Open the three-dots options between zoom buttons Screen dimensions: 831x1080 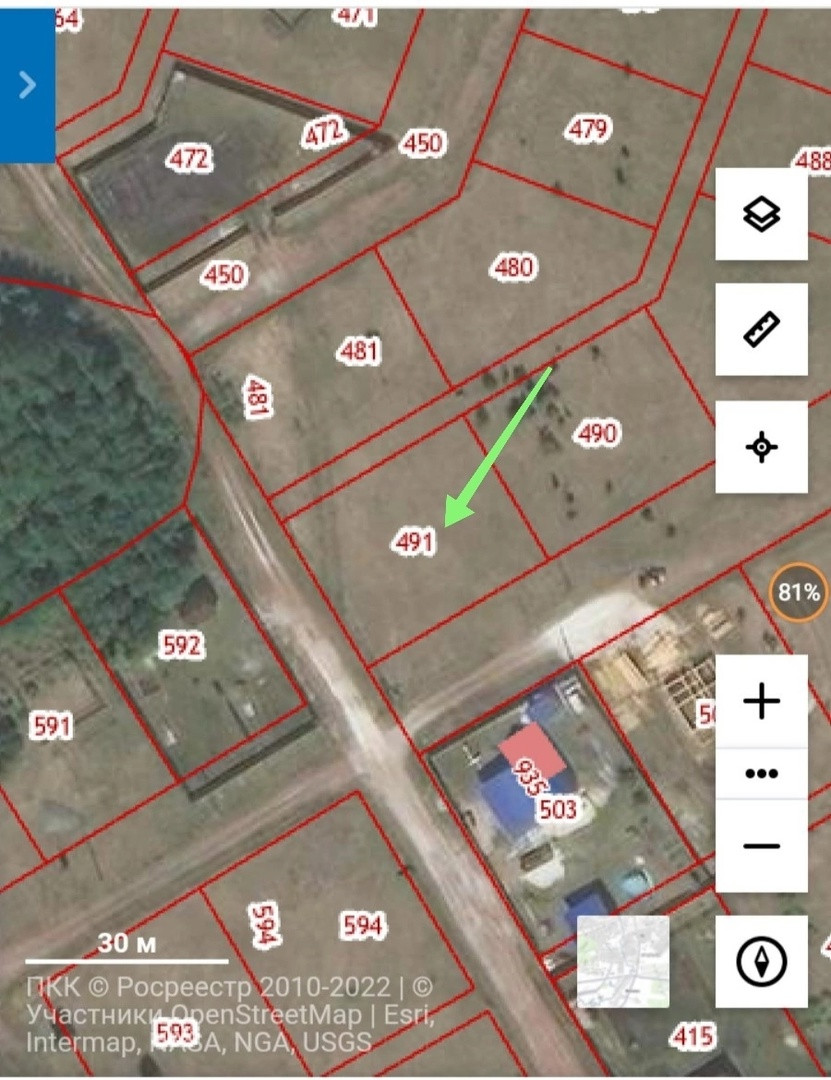coord(761,773)
